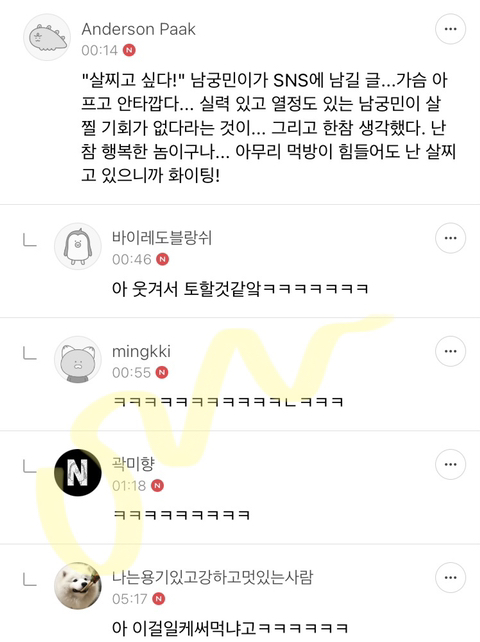
Task: Open mingkki's profile avatar
Action: [x=78, y=359]
